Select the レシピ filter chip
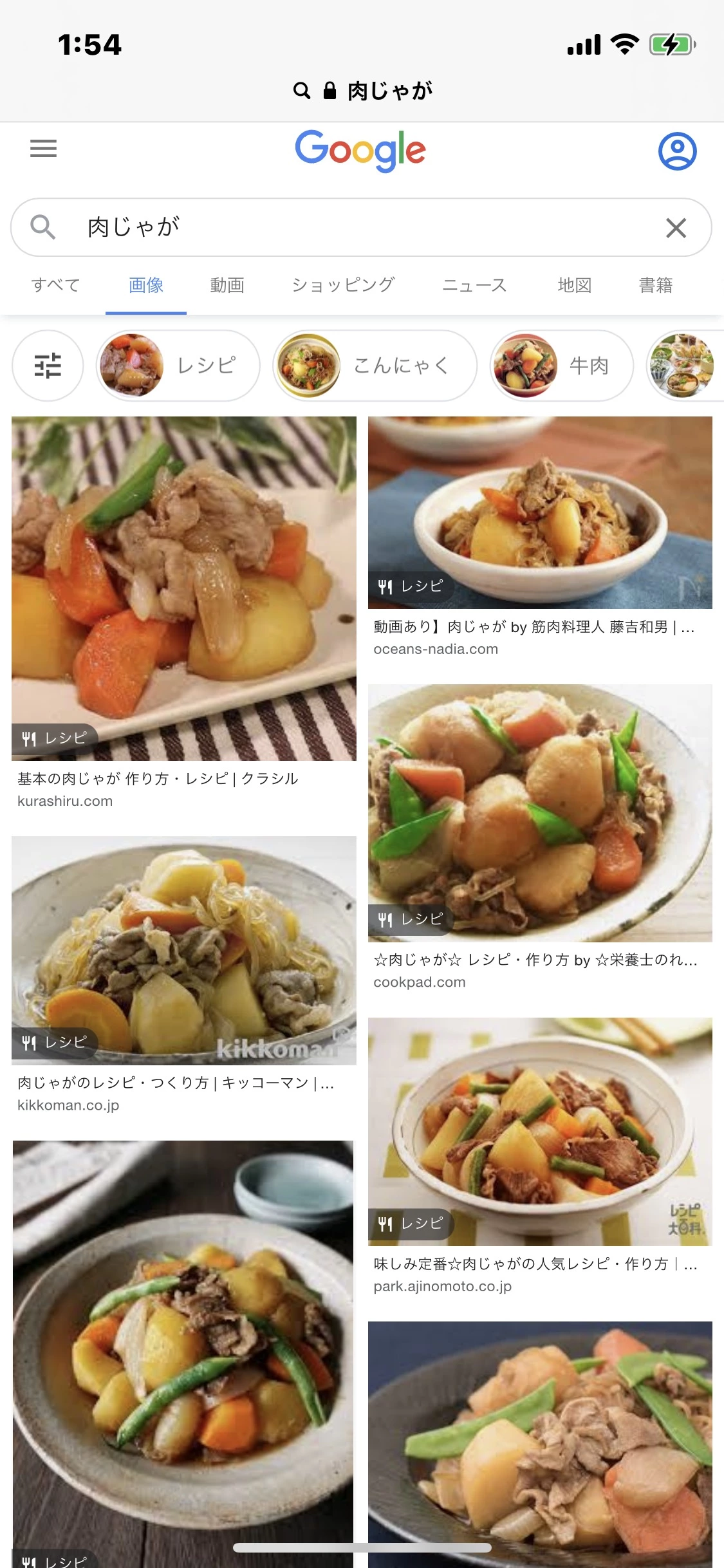 tap(178, 366)
